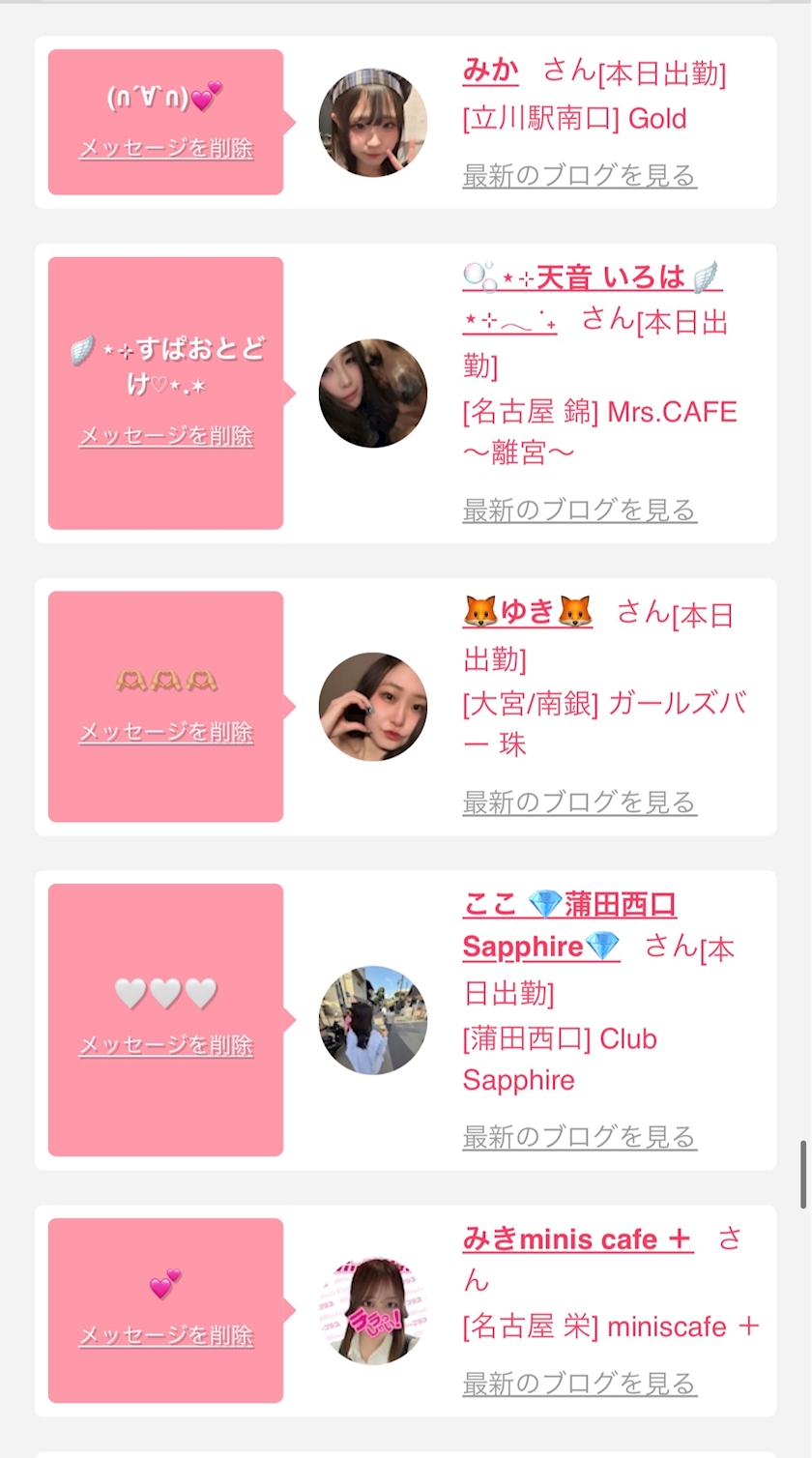Open みか's profile name link
This screenshot has width=812, height=1458.
click(491, 71)
